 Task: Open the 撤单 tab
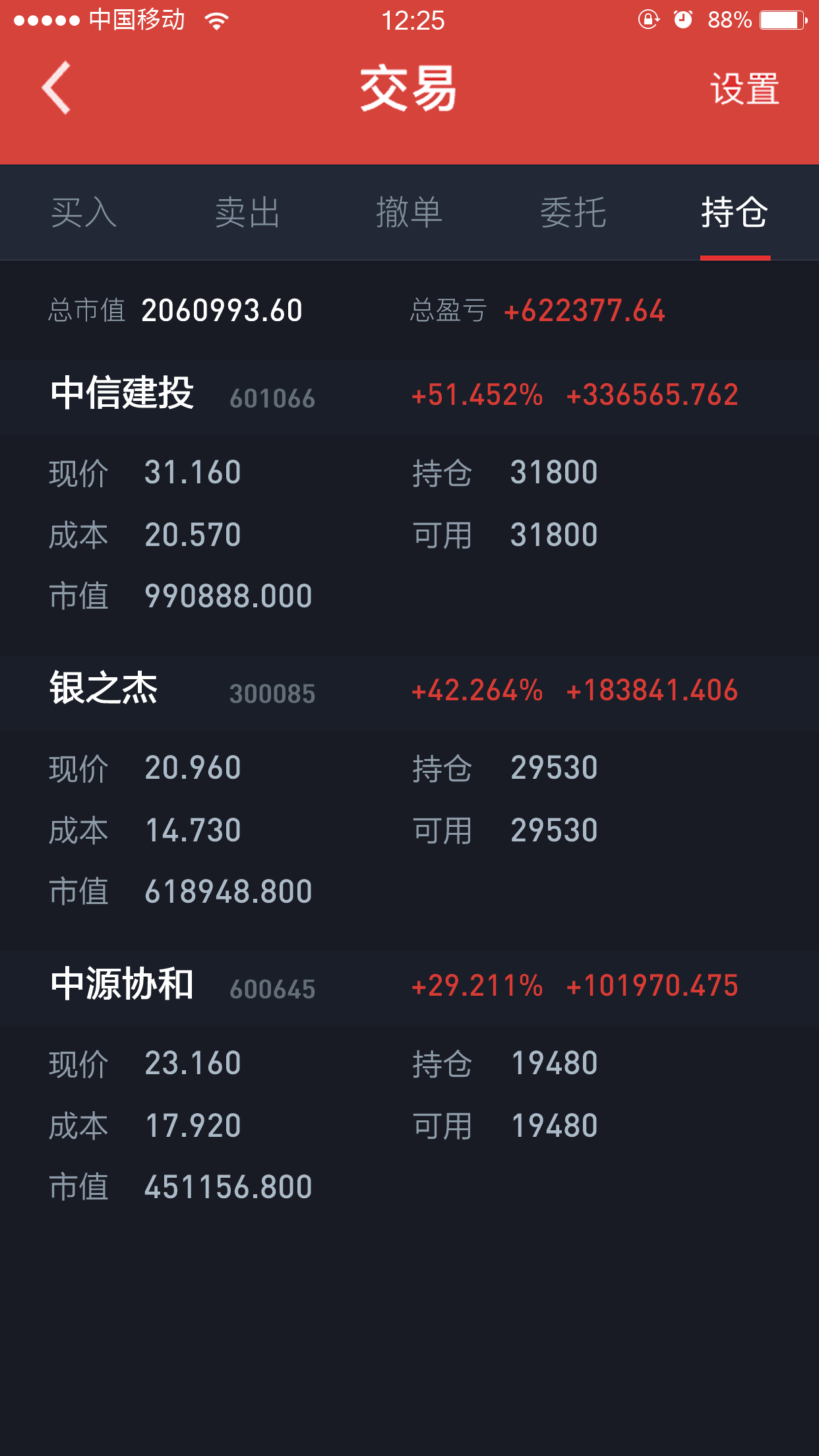(x=409, y=212)
